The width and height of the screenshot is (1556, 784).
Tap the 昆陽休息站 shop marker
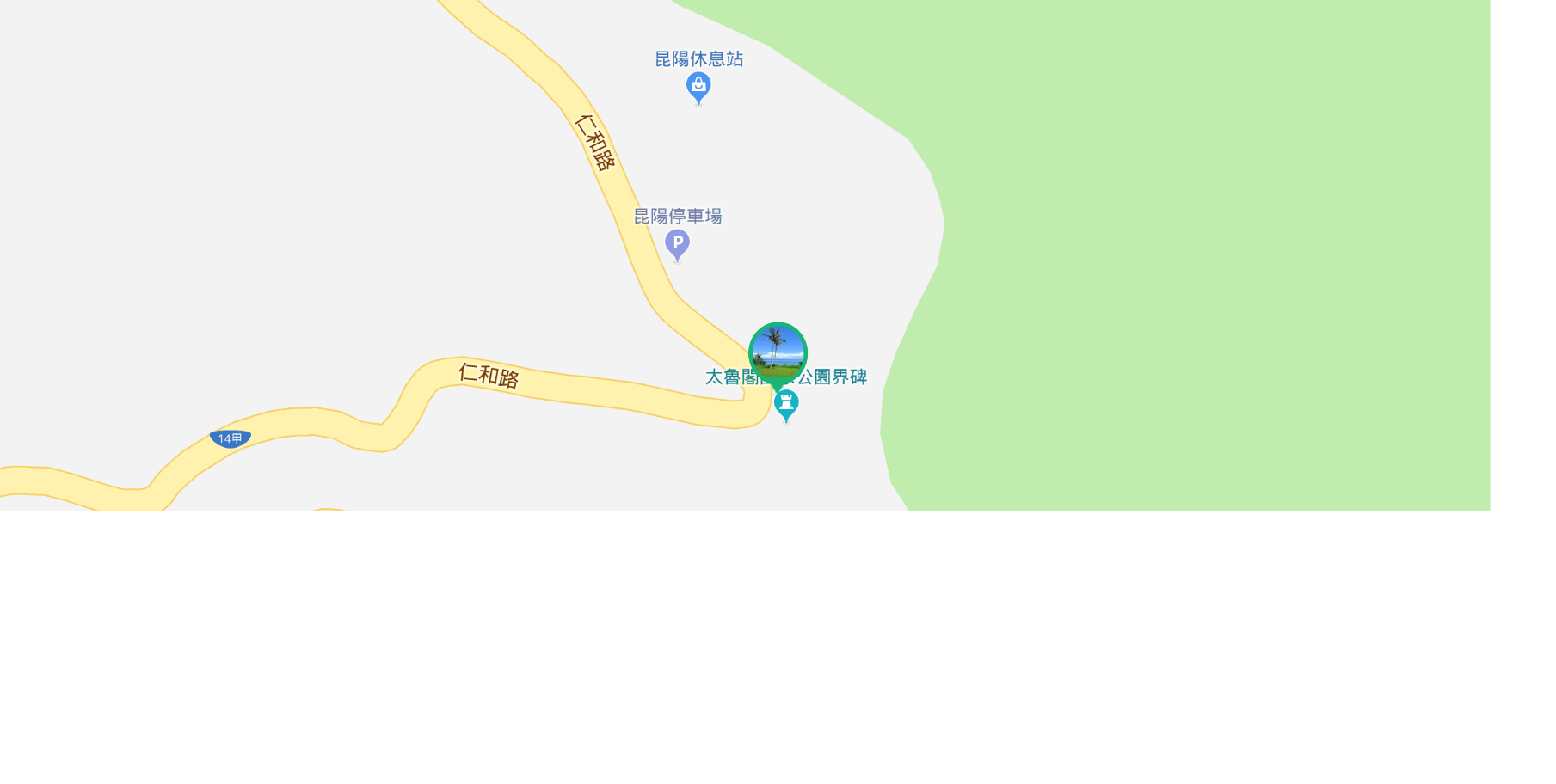pos(698,86)
